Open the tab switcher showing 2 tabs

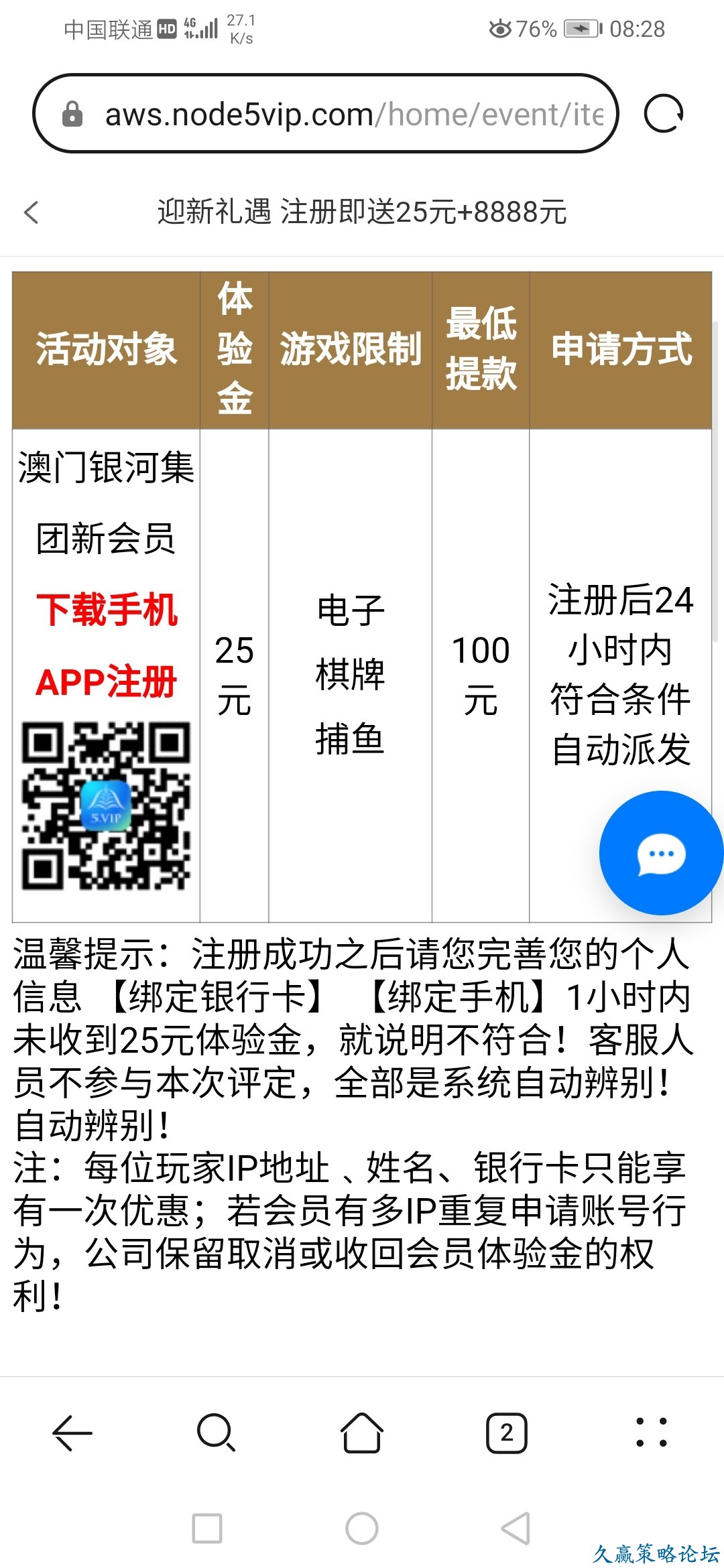click(506, 1433)
